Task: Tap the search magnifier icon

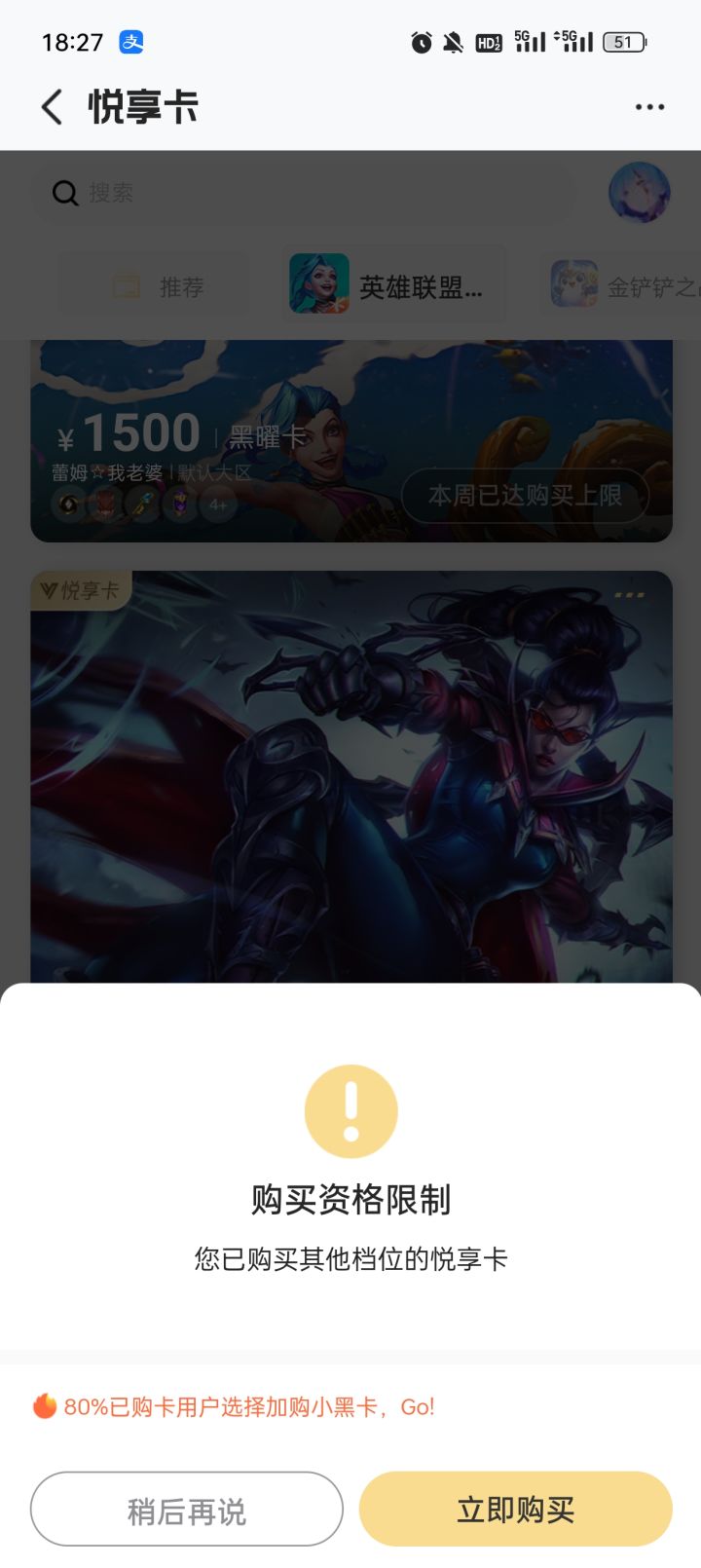Action: pos(64,194)
